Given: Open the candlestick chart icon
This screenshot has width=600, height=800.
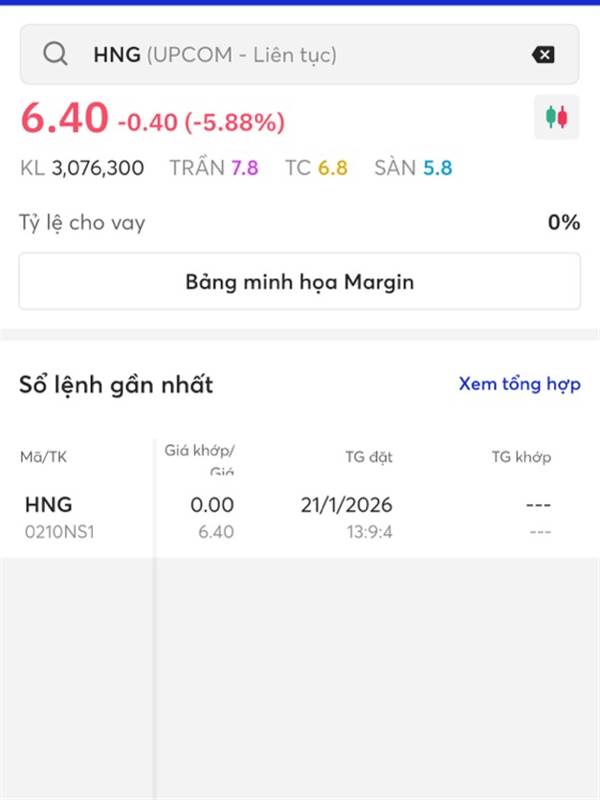Looking at the screenshot, I should coord(556,117).
